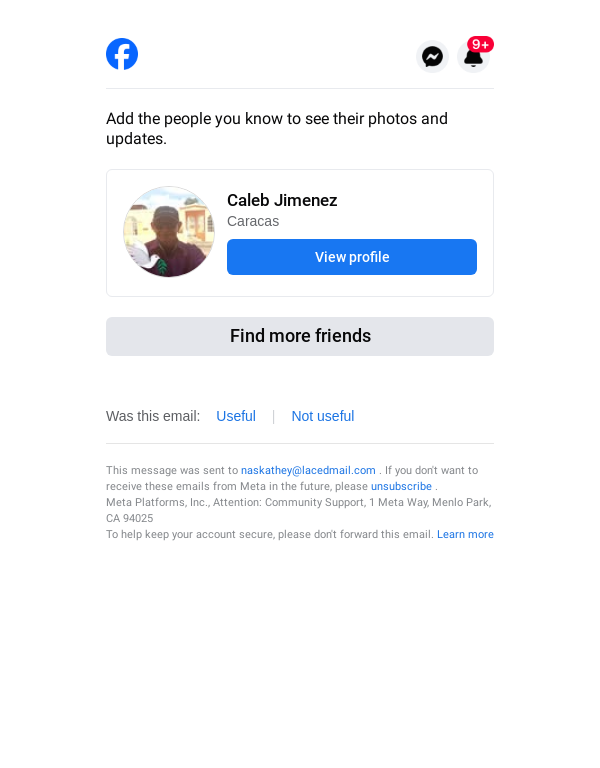600x768 pixels.
Task: Mark this email as Useful
Action: (236, 416)
